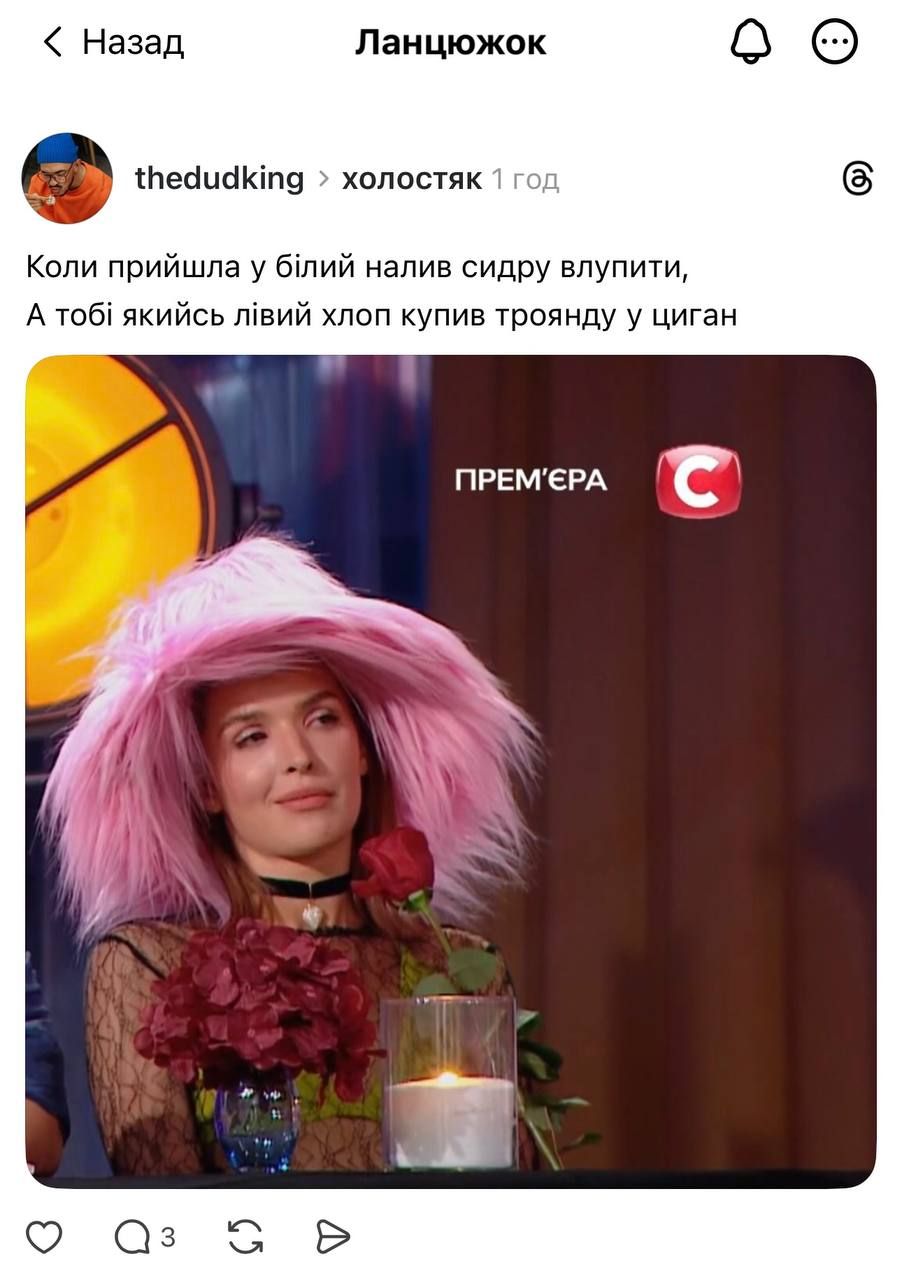Share the post via the send icon
The height and width of the screenshot is (1280, 902).
[x=333, y=1238]
